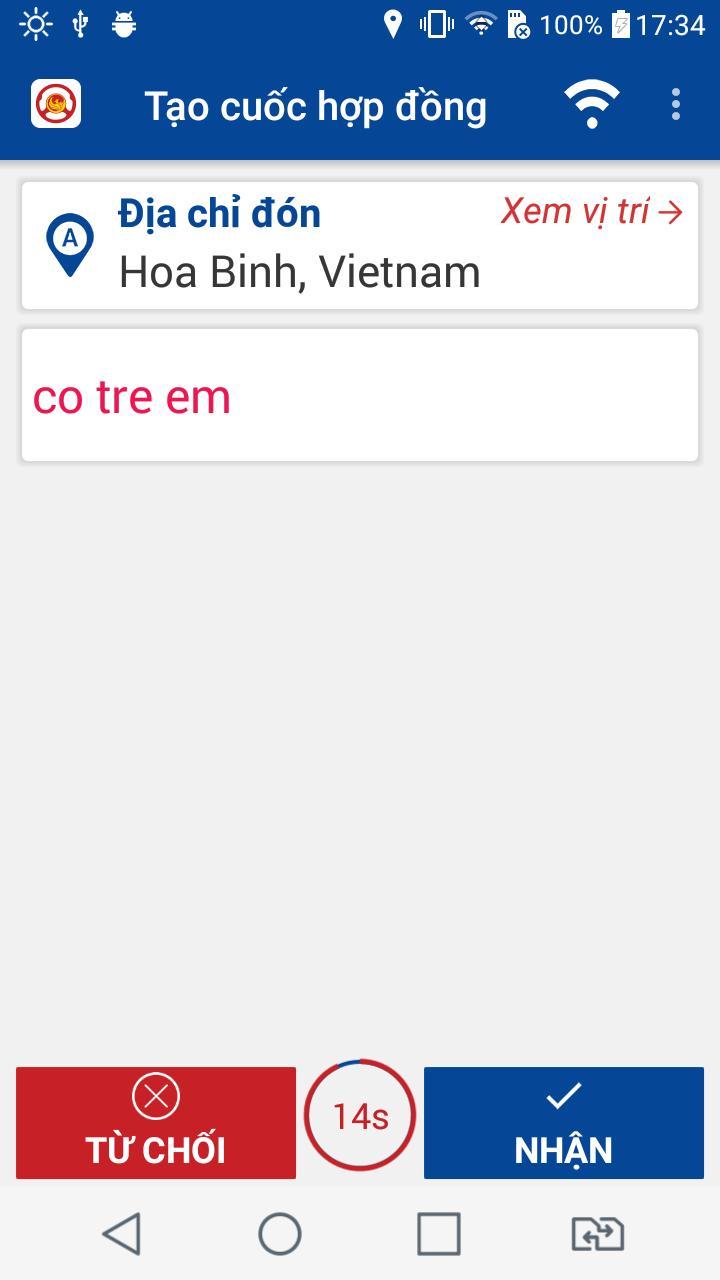Go back using the system back button
This screenshot has width=720, height=1280.
[x=122, y=1233]
